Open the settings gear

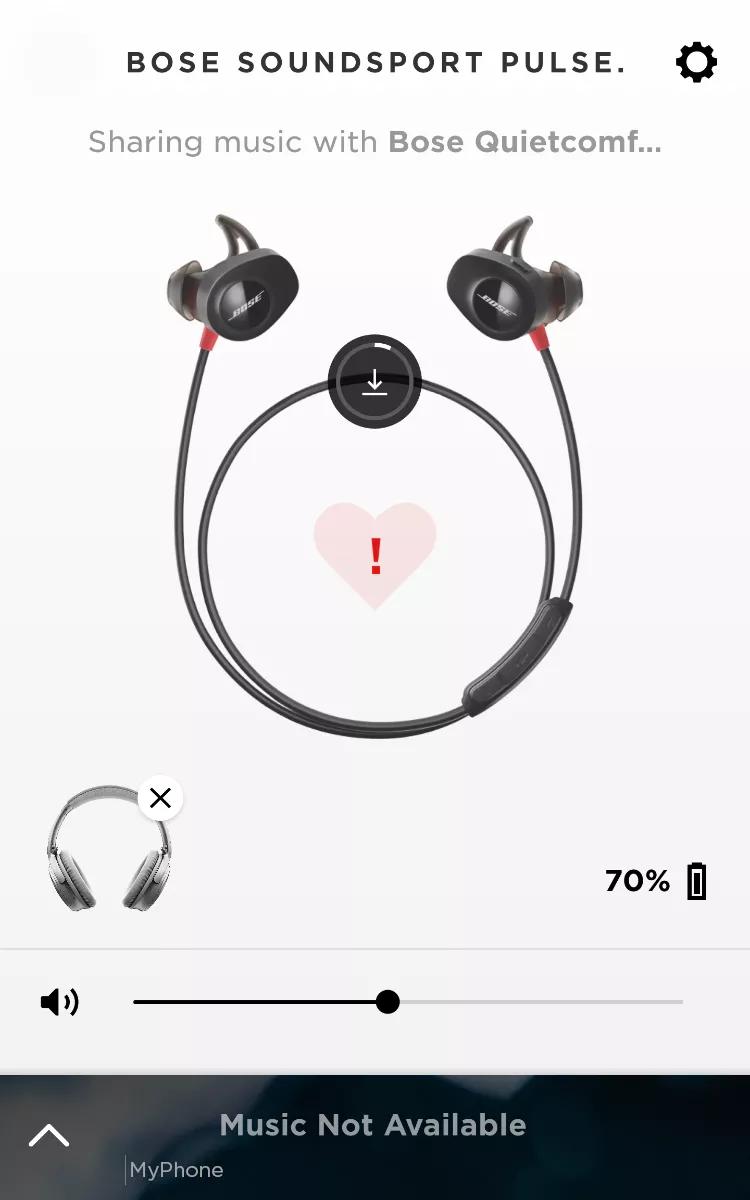(696, 63)
